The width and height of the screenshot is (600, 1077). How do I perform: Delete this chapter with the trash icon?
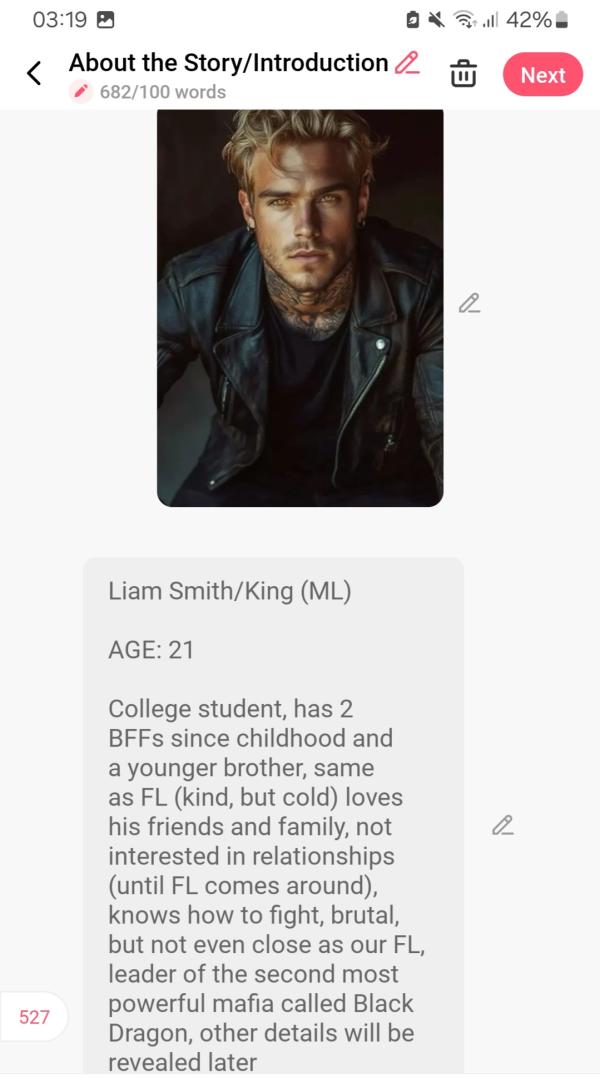pos(463,75)
